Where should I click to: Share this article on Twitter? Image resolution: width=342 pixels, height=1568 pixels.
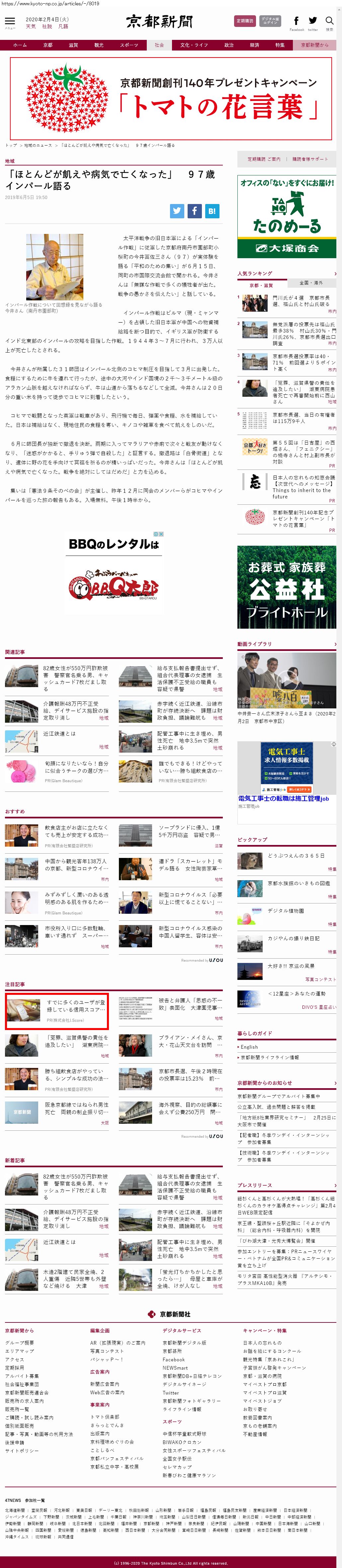pos(177,211)
